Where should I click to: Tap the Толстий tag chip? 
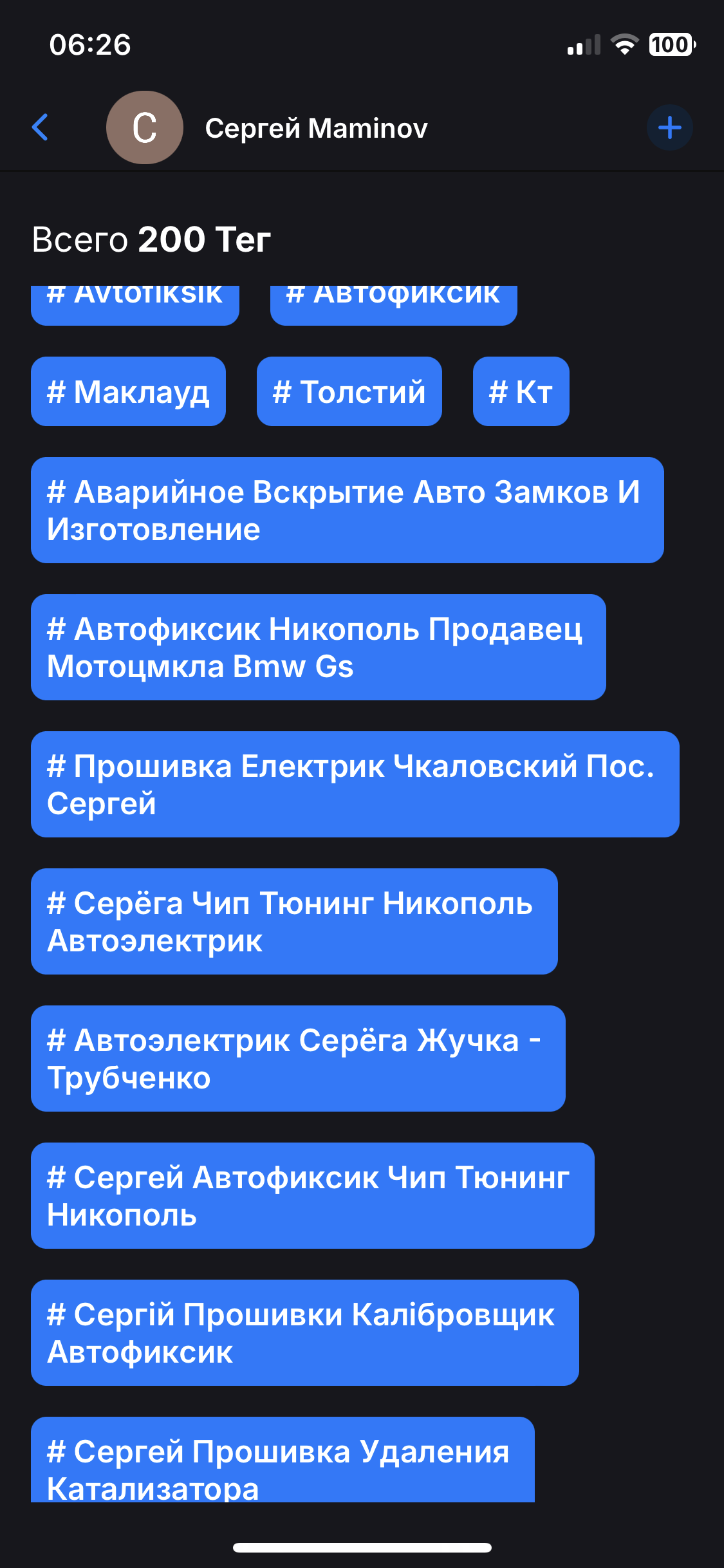click(x=349, y=391)
